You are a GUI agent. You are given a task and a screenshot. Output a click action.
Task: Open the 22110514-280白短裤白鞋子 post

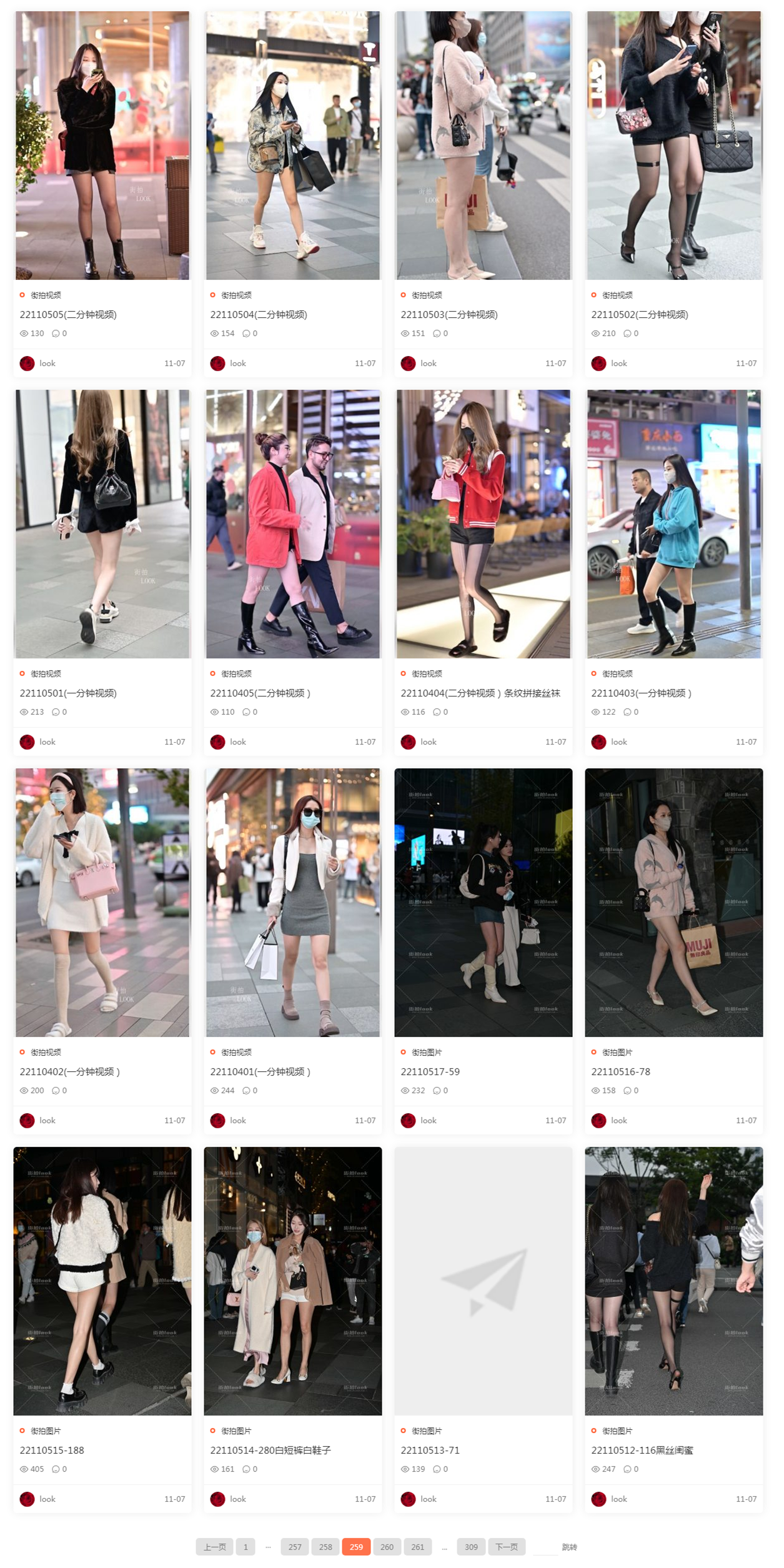270,1450
